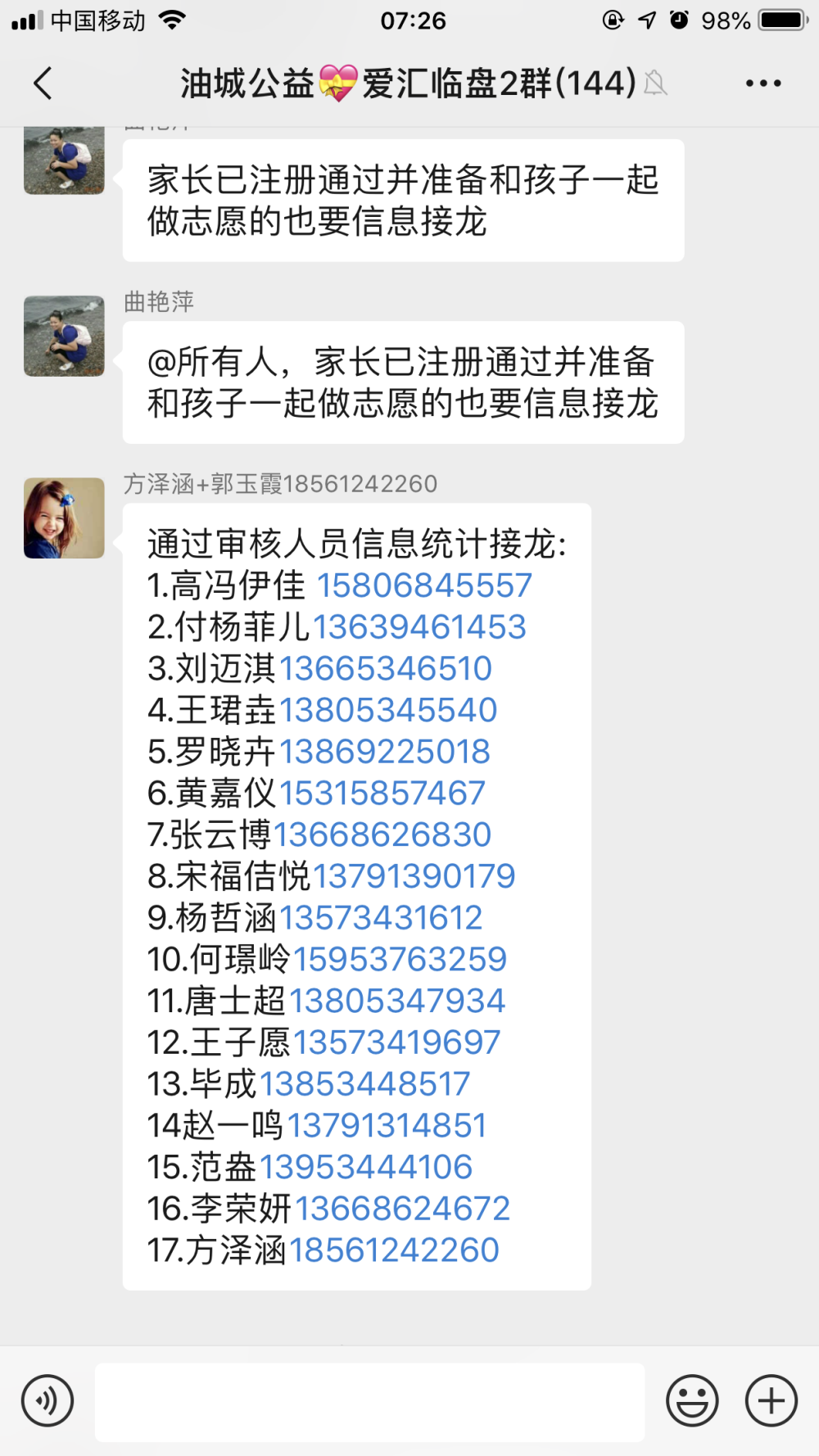Open the avatar of 方泽涵+郭玉霞
819x1456 pixels.
[x=64, y=518]
